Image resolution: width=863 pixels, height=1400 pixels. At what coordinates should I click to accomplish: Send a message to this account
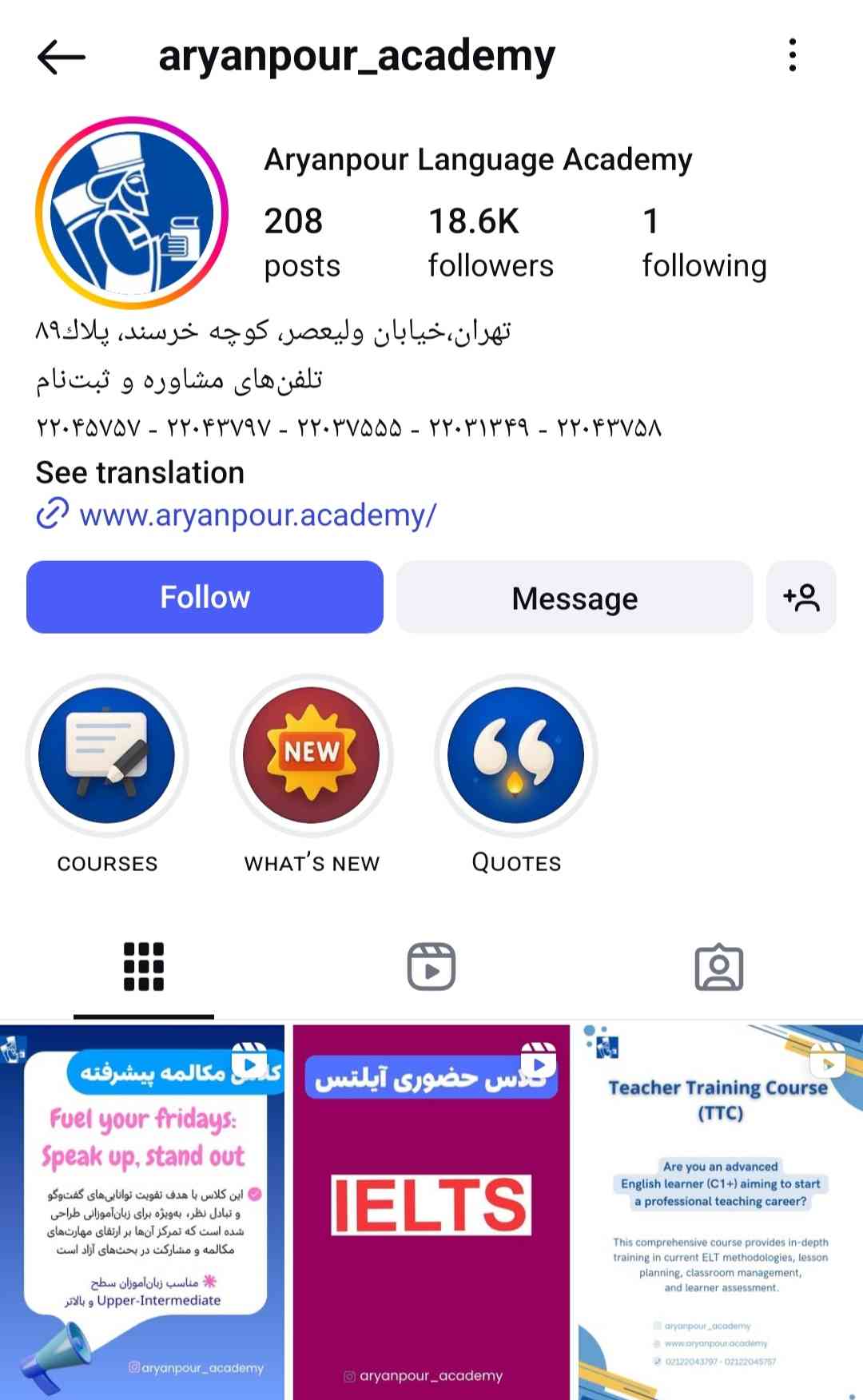575,597
